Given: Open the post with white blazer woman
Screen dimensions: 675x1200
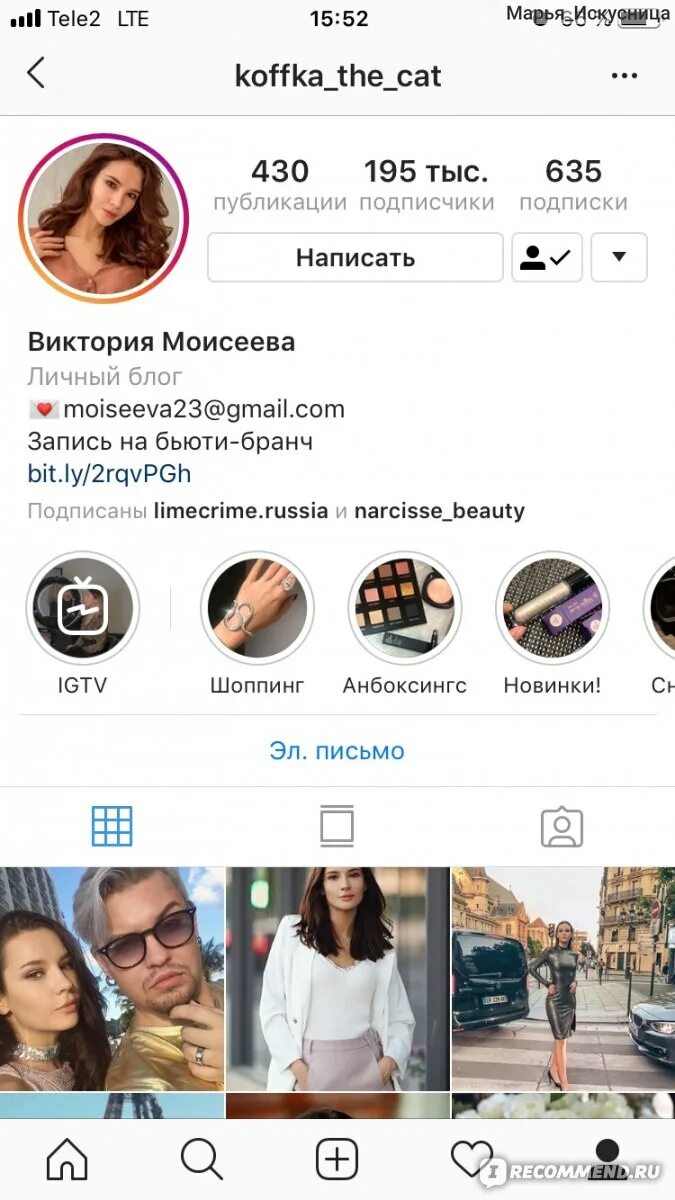Looking at the screenshot, I should [338, 979].
